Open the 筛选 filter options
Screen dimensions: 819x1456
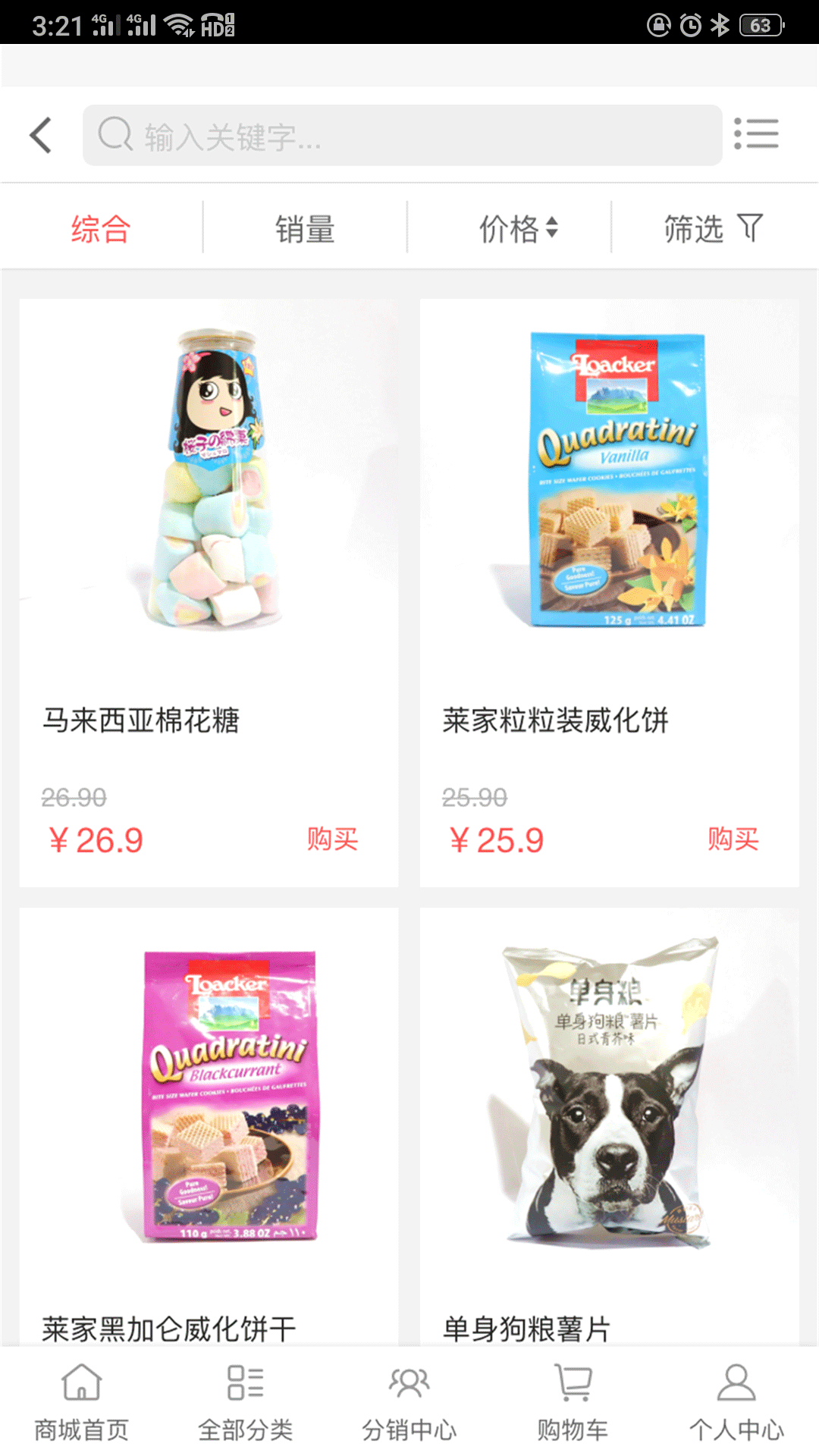[x=713, y=228]
